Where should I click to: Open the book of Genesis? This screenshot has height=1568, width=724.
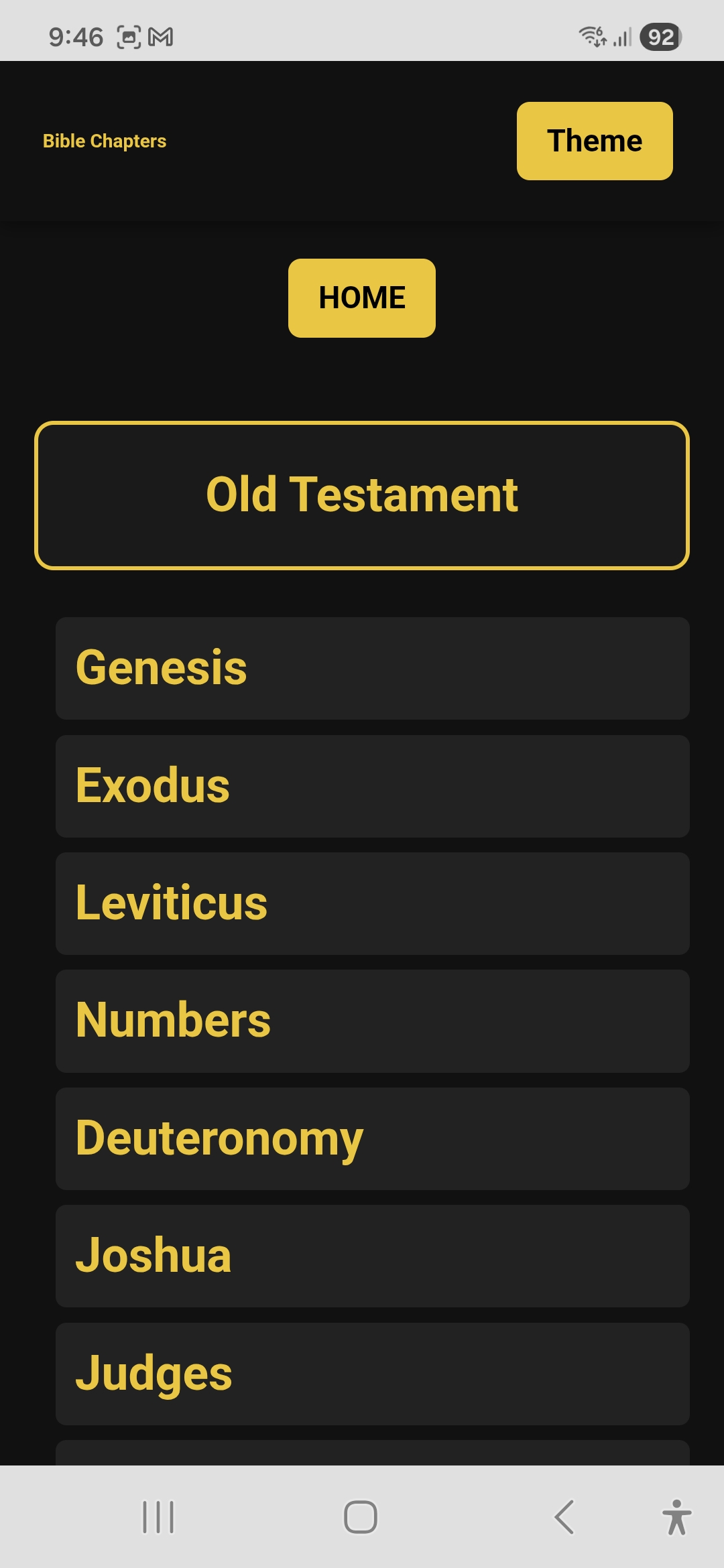tap(372, 668)
